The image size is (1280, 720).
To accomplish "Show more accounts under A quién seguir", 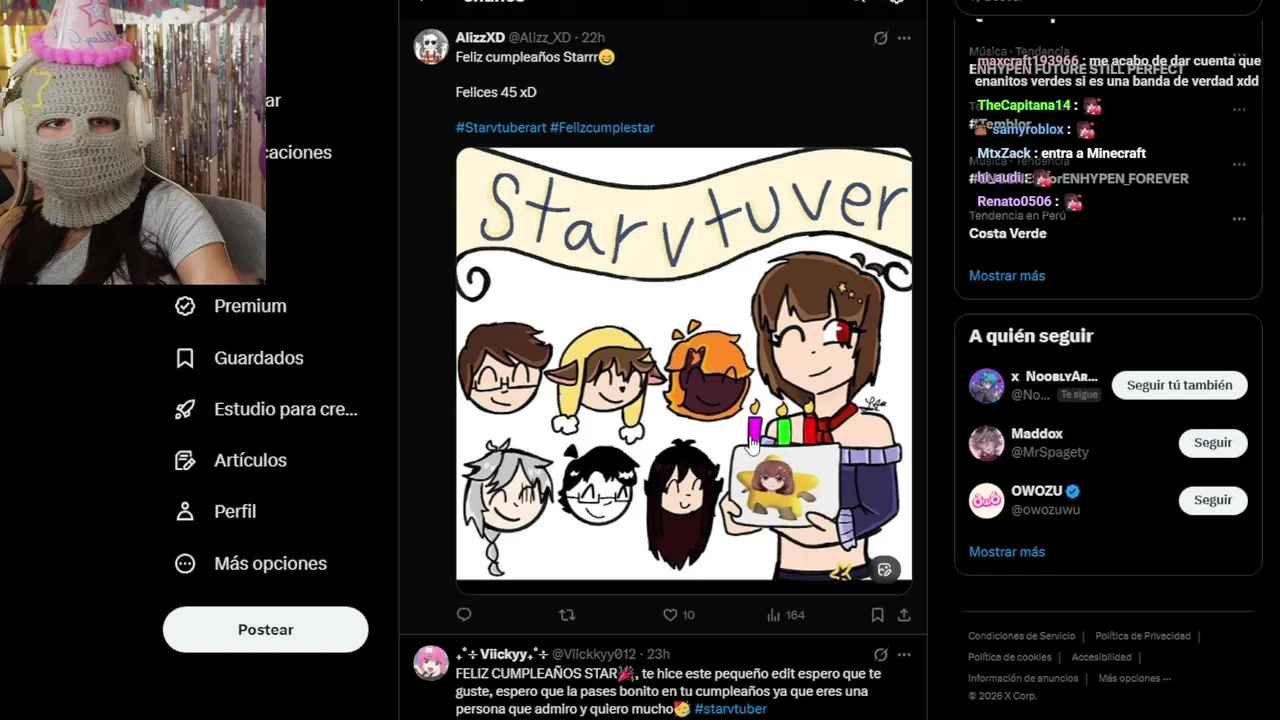I will pos(1006,552).
